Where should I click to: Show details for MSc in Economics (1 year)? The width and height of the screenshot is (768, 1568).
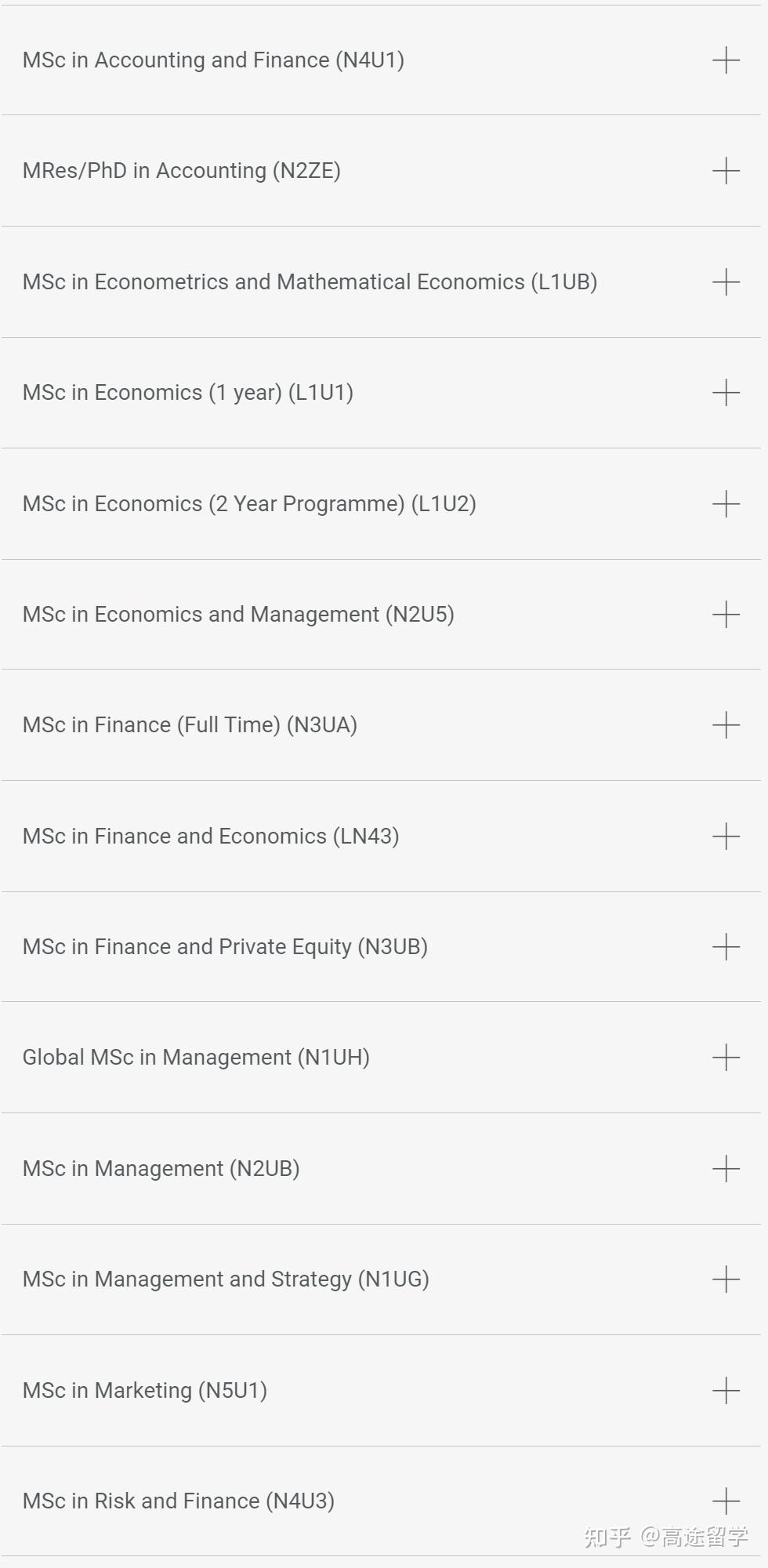tap(726, 393)
